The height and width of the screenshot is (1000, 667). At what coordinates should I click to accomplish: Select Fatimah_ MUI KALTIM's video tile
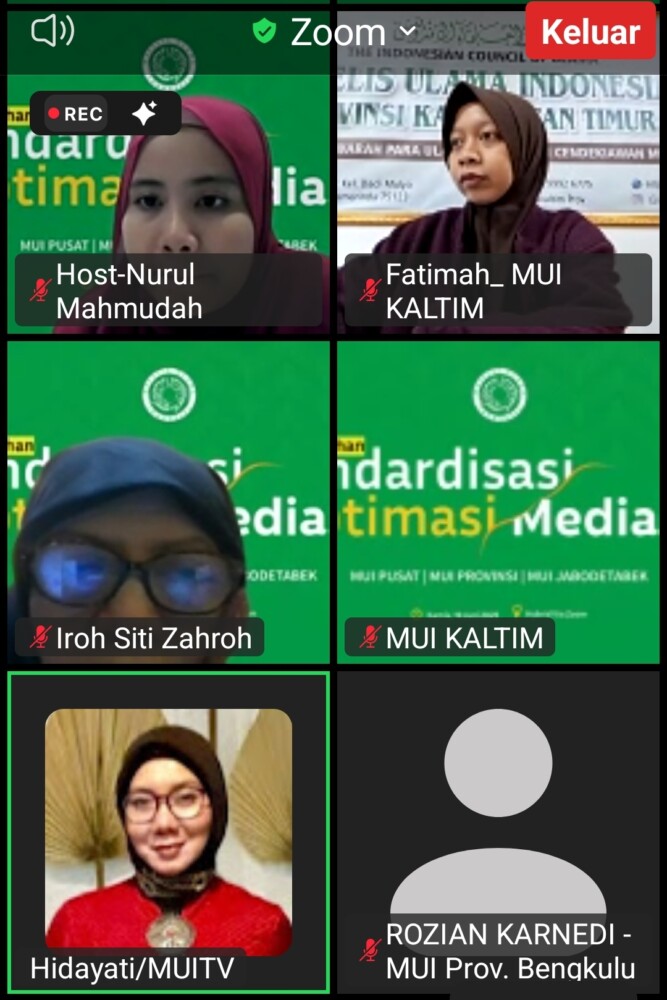(498, 180)
